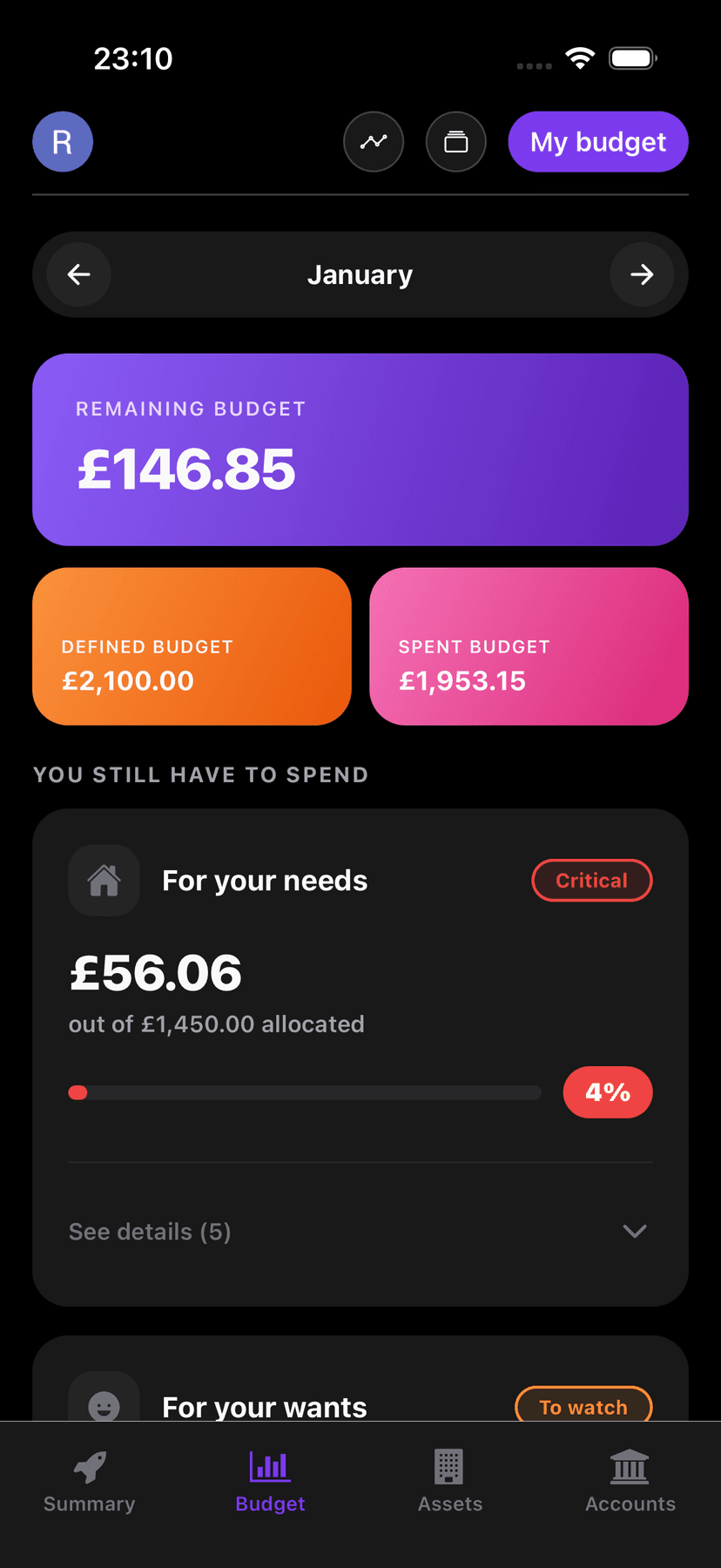721x1568 pixels.
Task: Open the archive/inbox icon next to trends
Action: (455, 141)
